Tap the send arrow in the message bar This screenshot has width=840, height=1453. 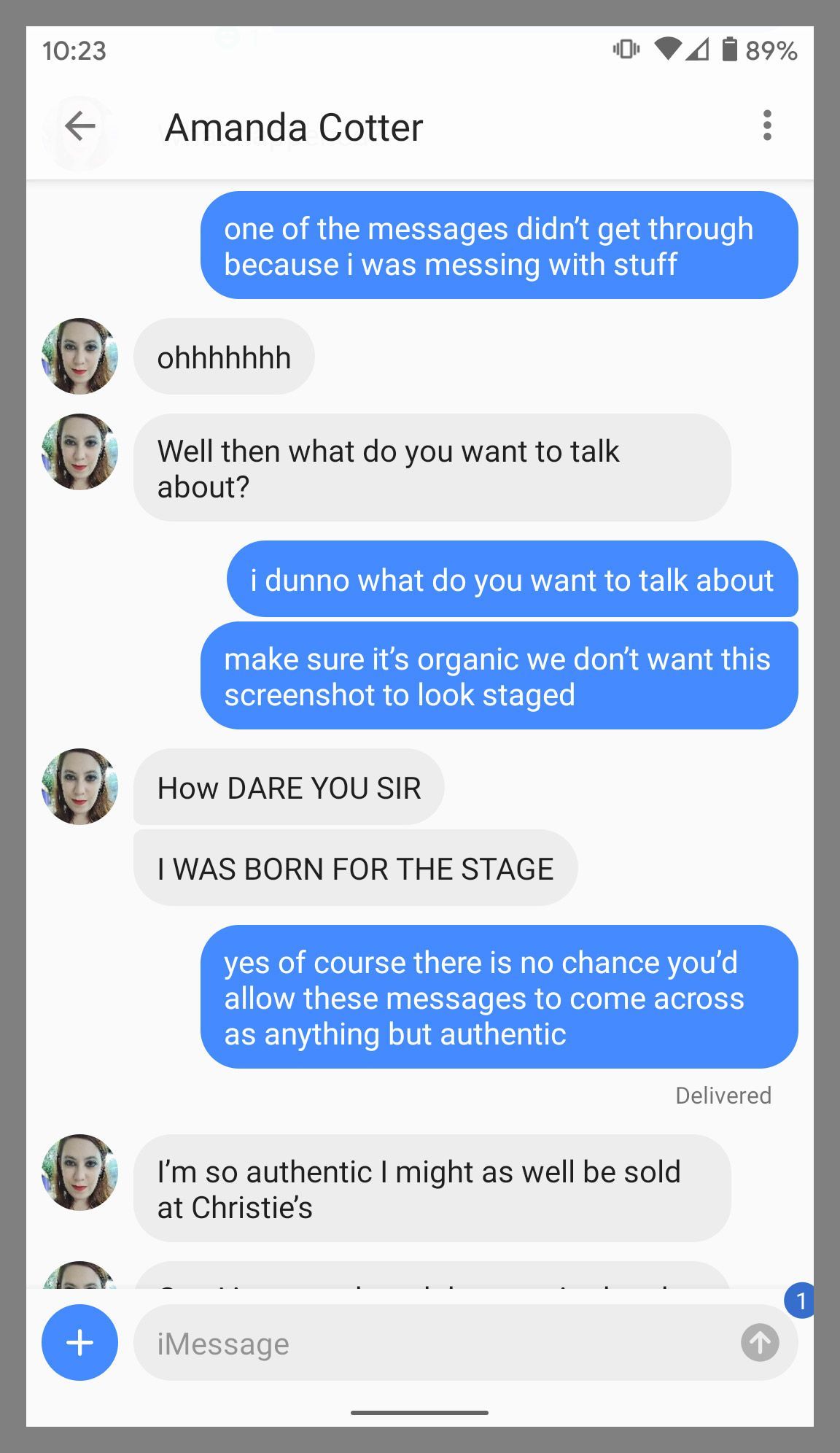tap(760, 1343)
